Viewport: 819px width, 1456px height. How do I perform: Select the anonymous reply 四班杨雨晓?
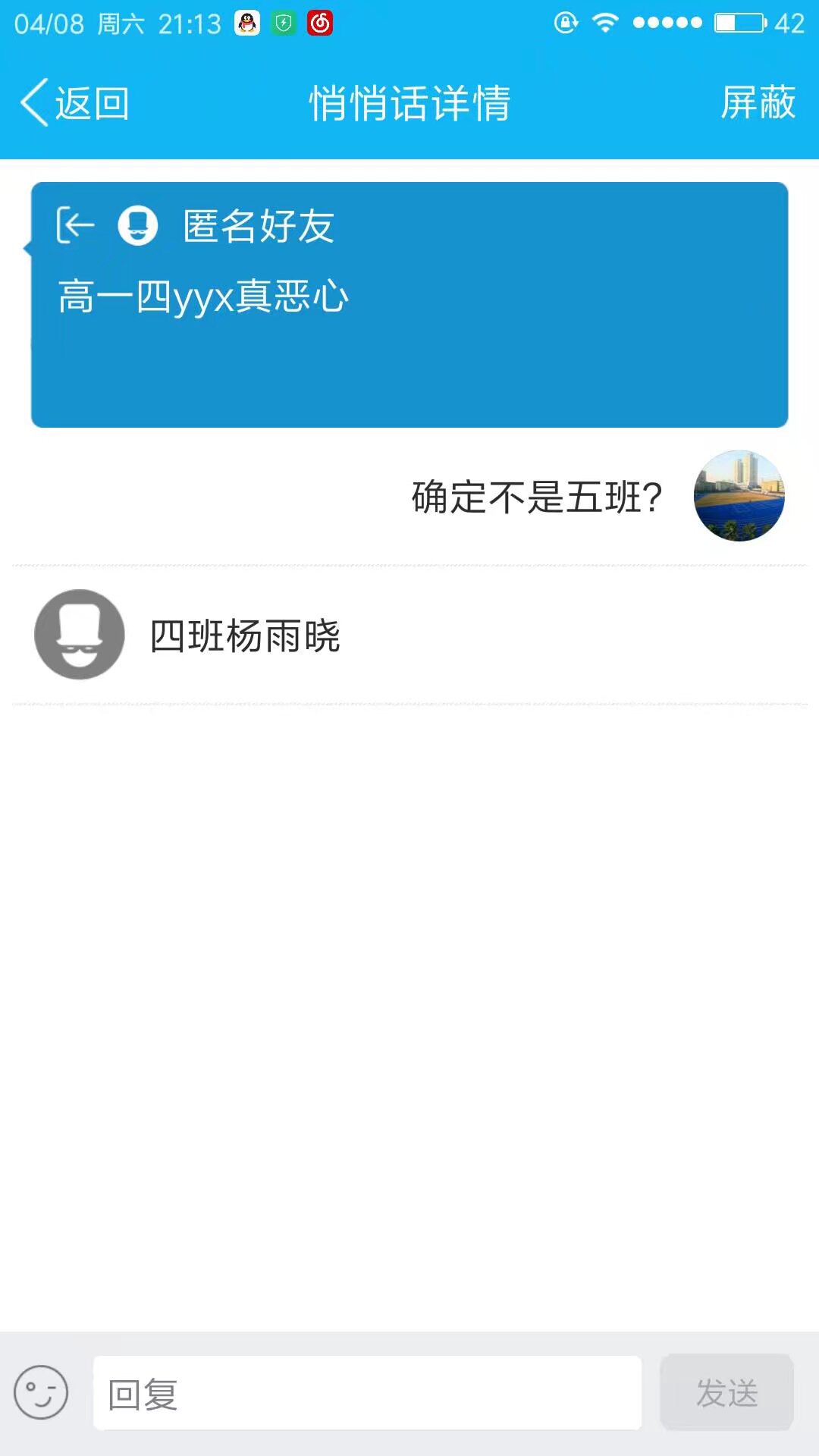409,635
